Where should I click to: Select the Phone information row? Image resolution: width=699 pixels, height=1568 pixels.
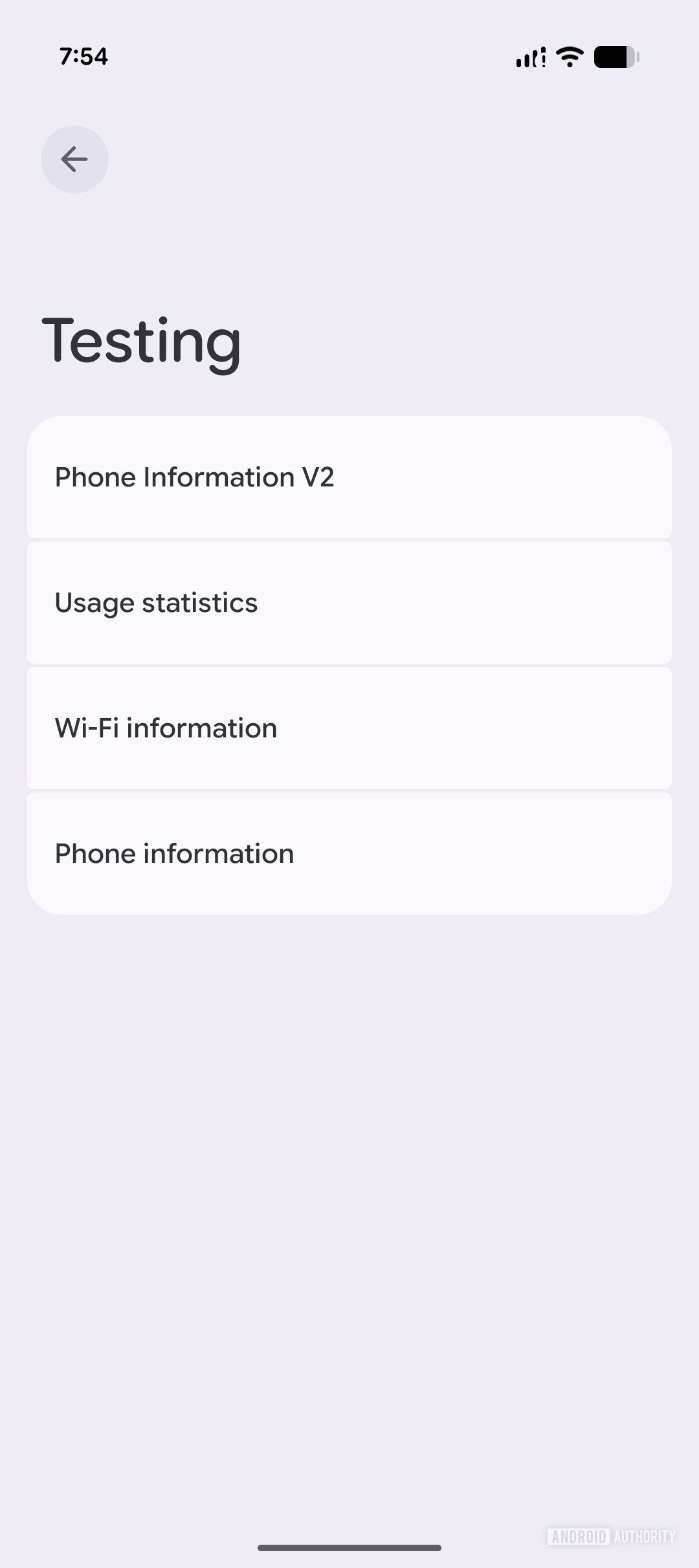349,854
